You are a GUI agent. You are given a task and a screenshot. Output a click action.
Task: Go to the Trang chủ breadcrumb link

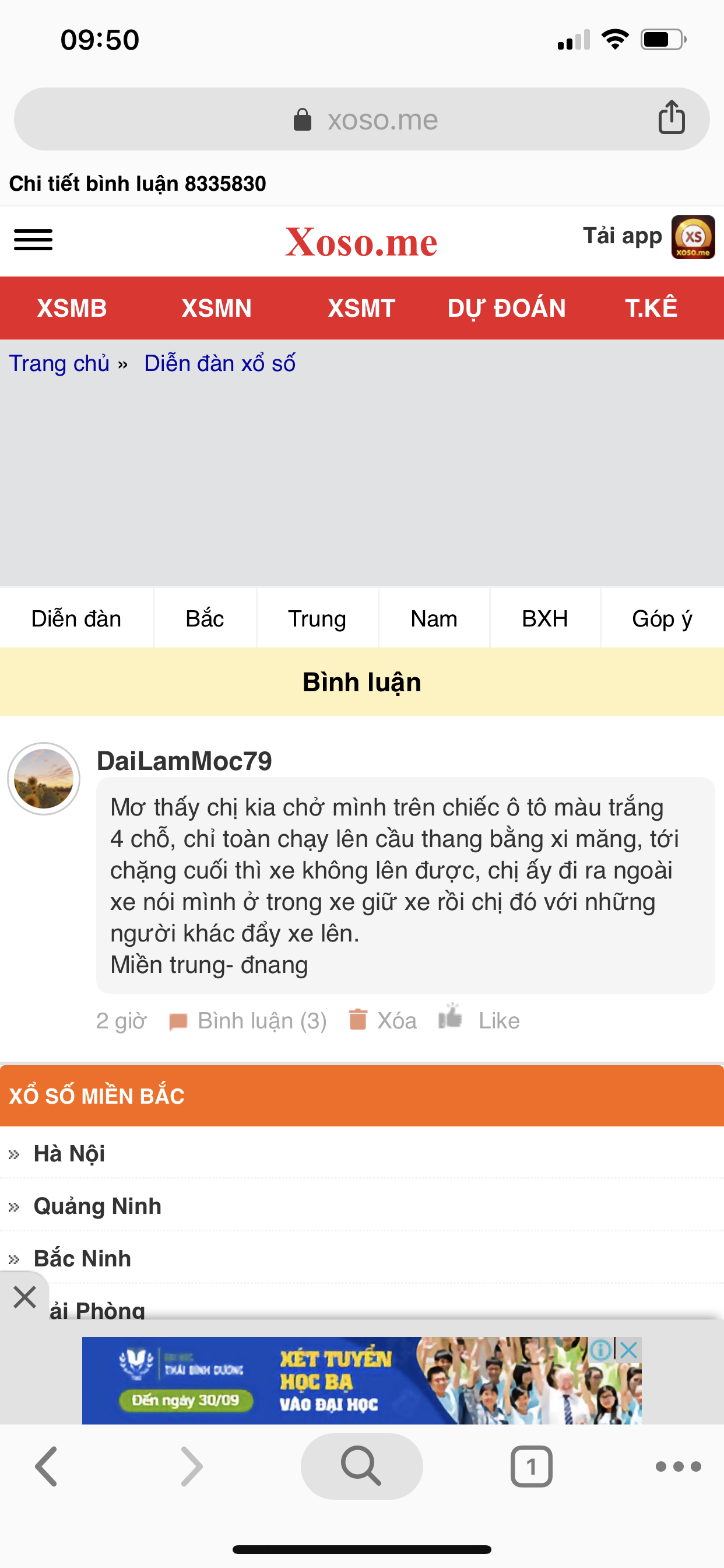(59, 363)
